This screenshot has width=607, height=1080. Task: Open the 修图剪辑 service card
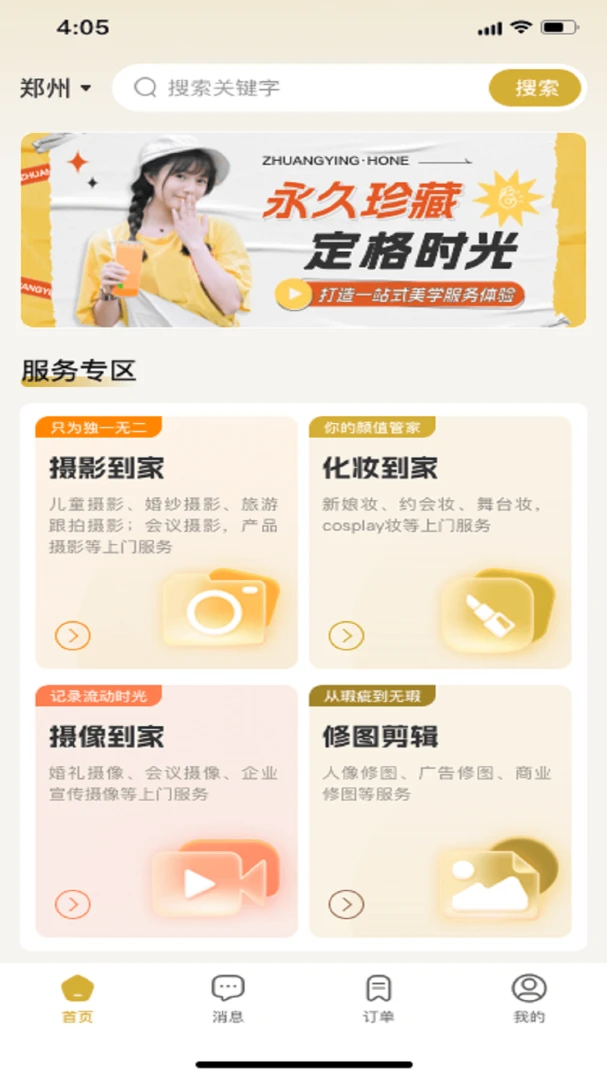pos(440,811)
